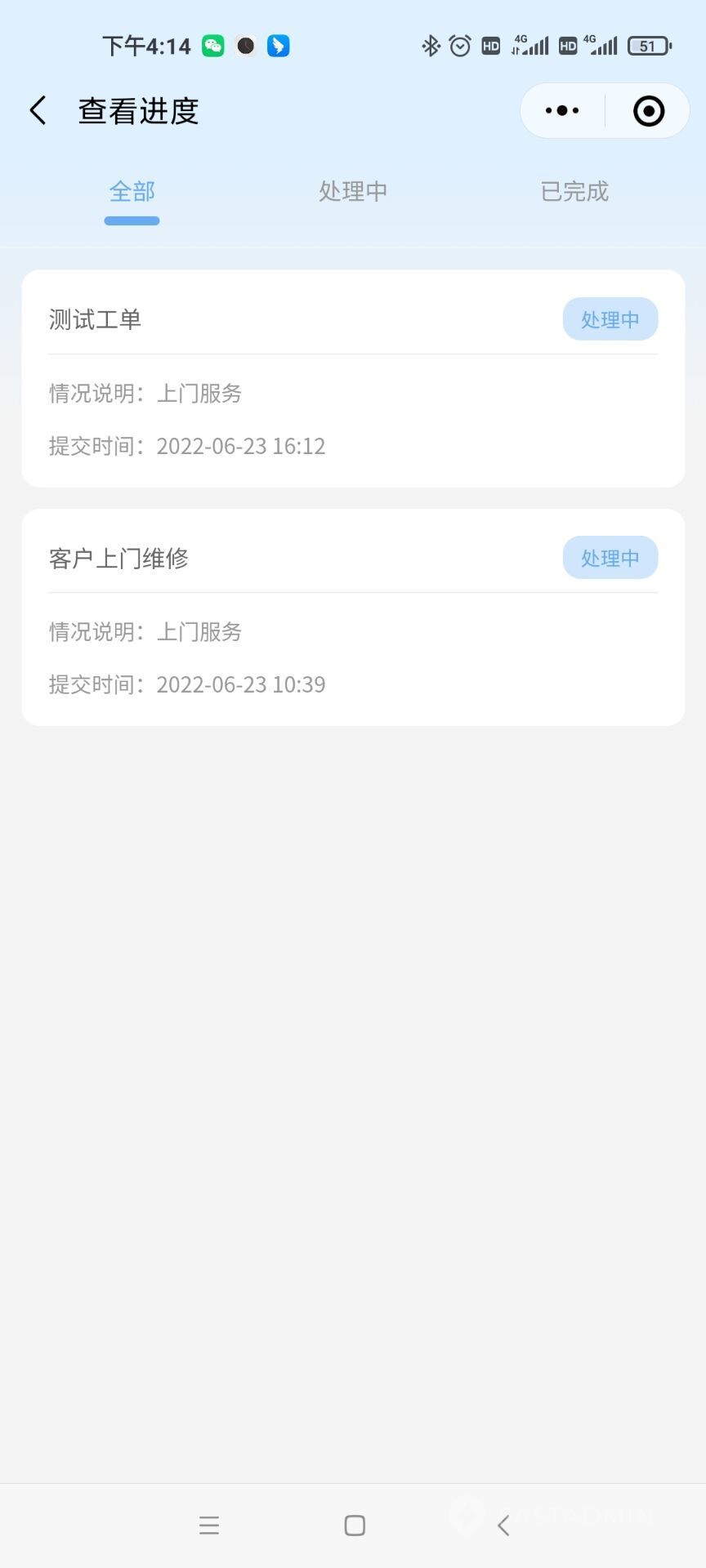Viewport: 706px width, 1568px height.
Task: Open the mini program three-dot menu
Action: [562, 110]
